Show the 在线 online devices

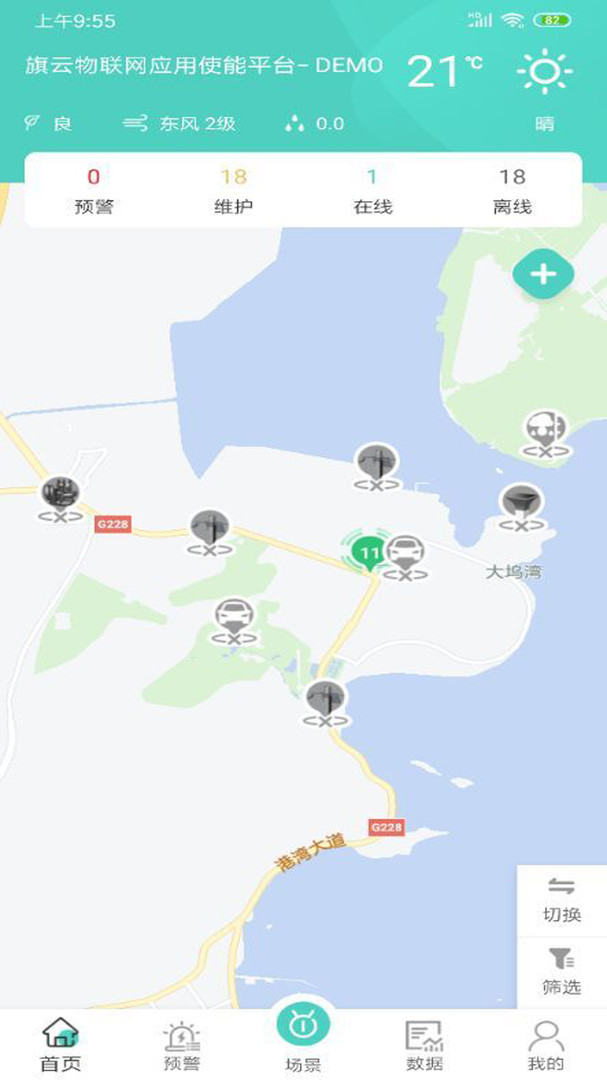[372, 190]
